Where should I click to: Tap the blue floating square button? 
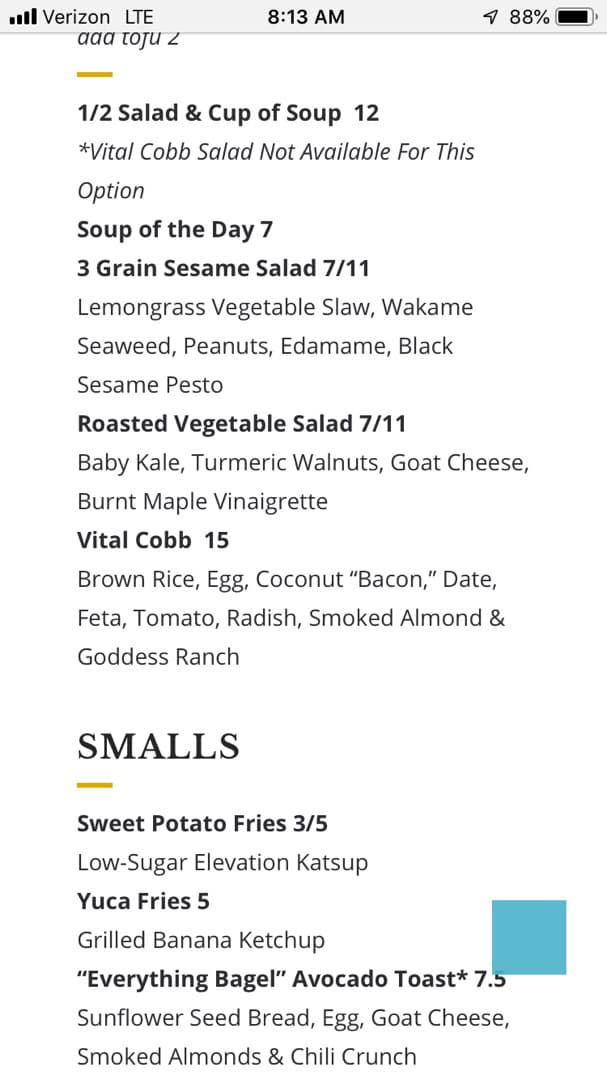click(529, 937)
